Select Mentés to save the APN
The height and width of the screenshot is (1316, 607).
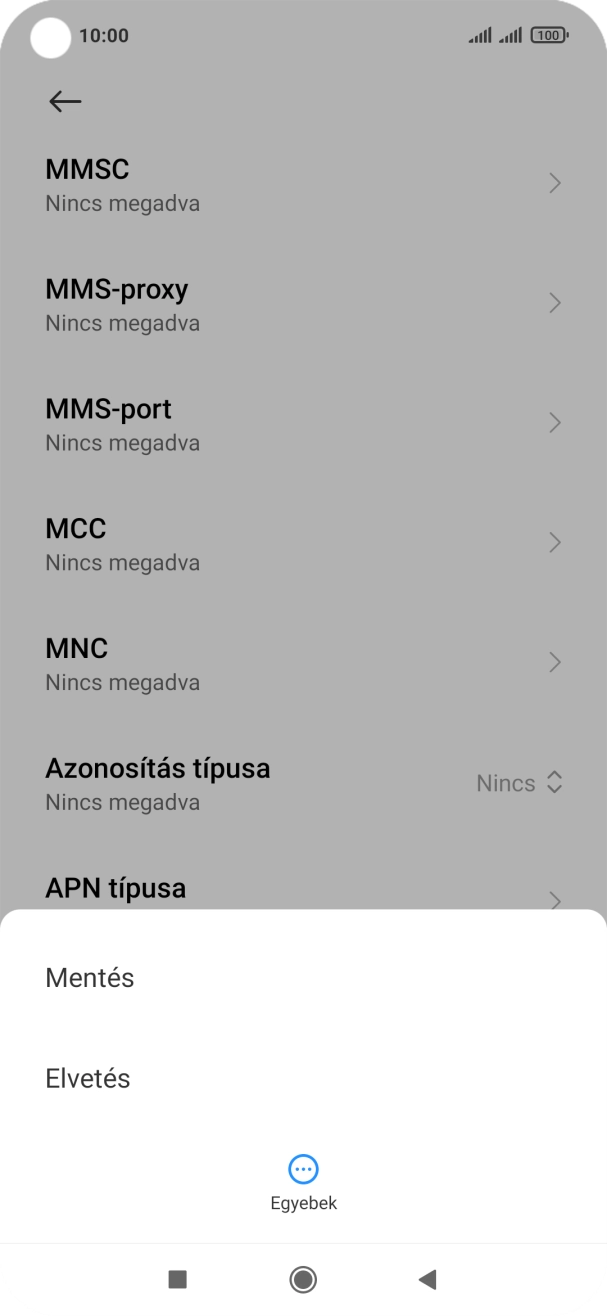(x=90, y=978)
